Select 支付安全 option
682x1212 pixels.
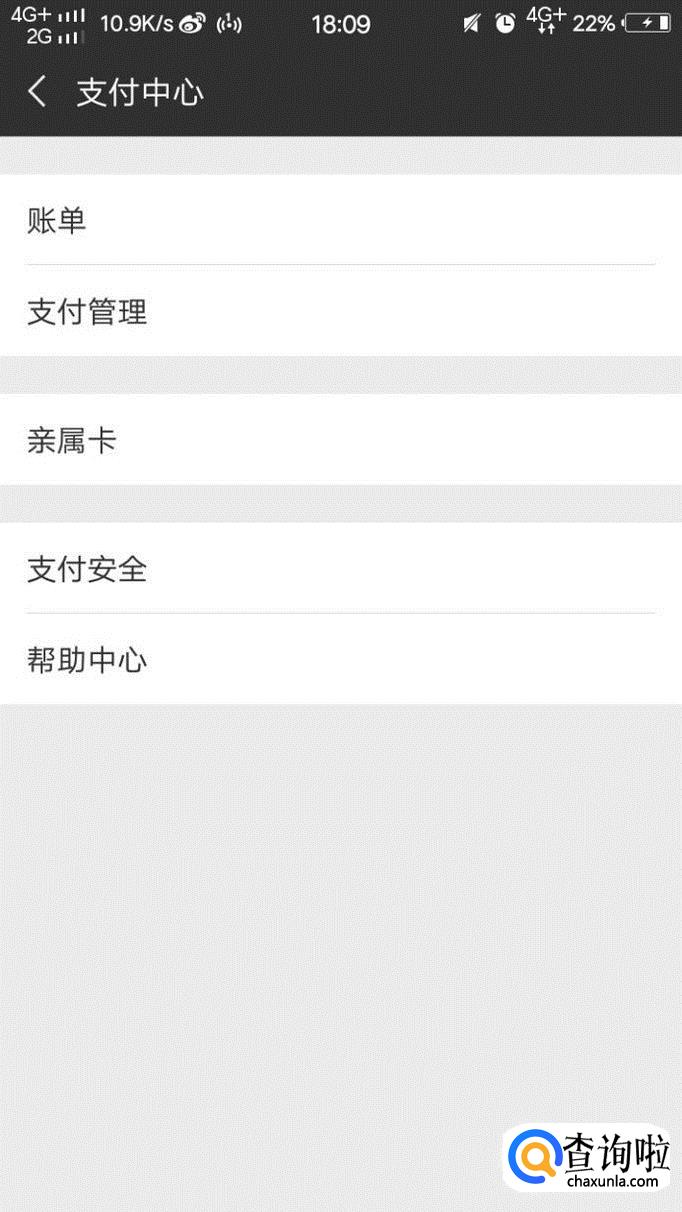click(340, 569)
